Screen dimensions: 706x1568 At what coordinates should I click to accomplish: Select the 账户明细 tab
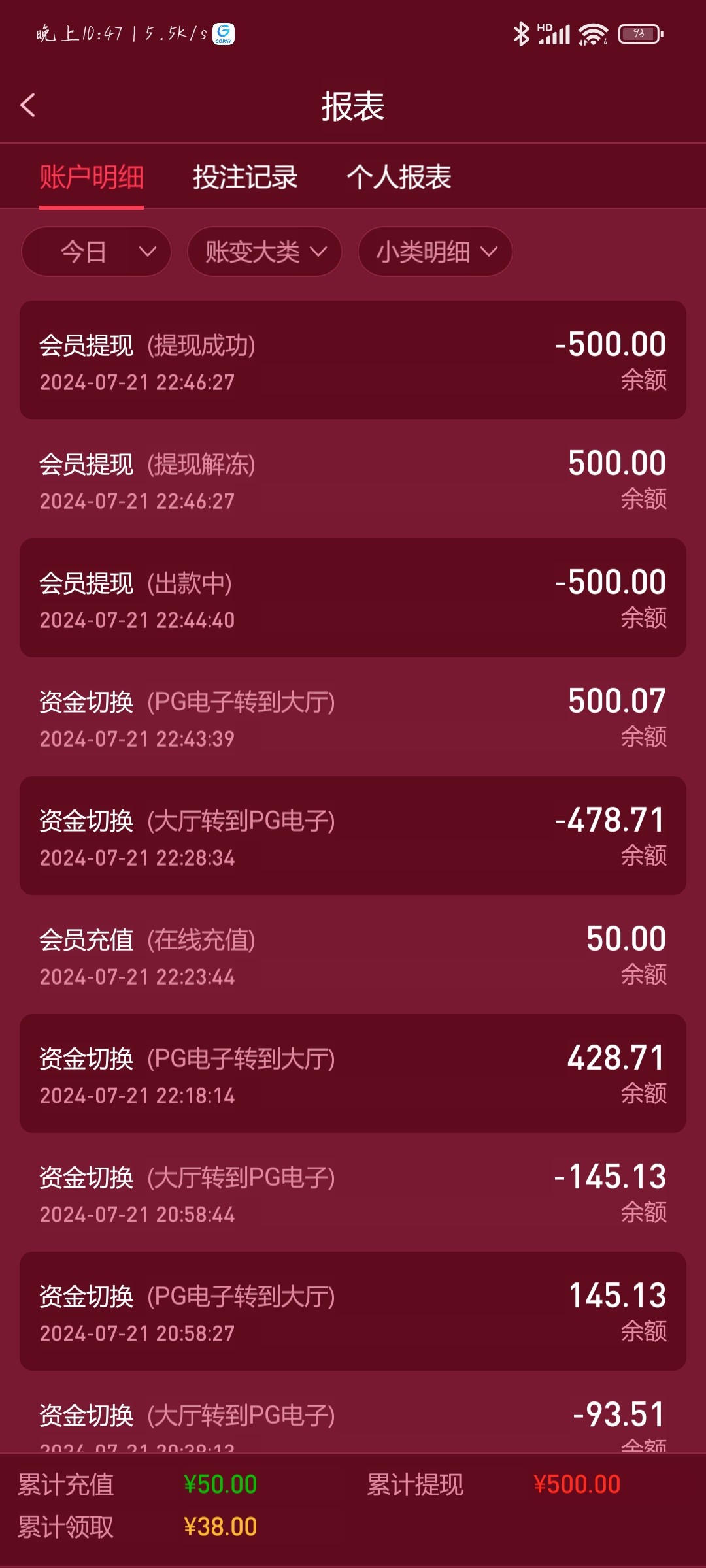(x=92, y=177)
